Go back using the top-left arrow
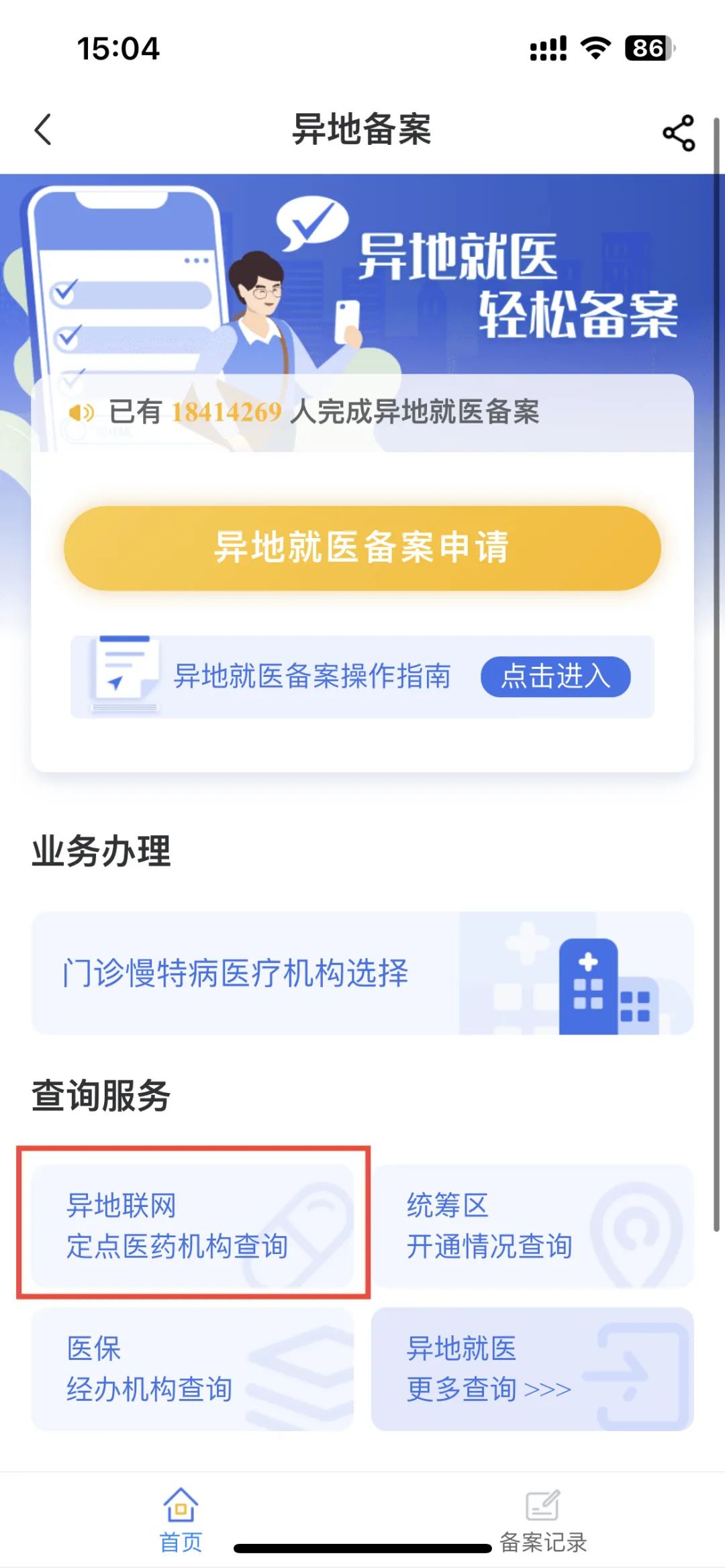Image resolution: width=725 pixels, height=1568 pixels. tap(43, 129)
